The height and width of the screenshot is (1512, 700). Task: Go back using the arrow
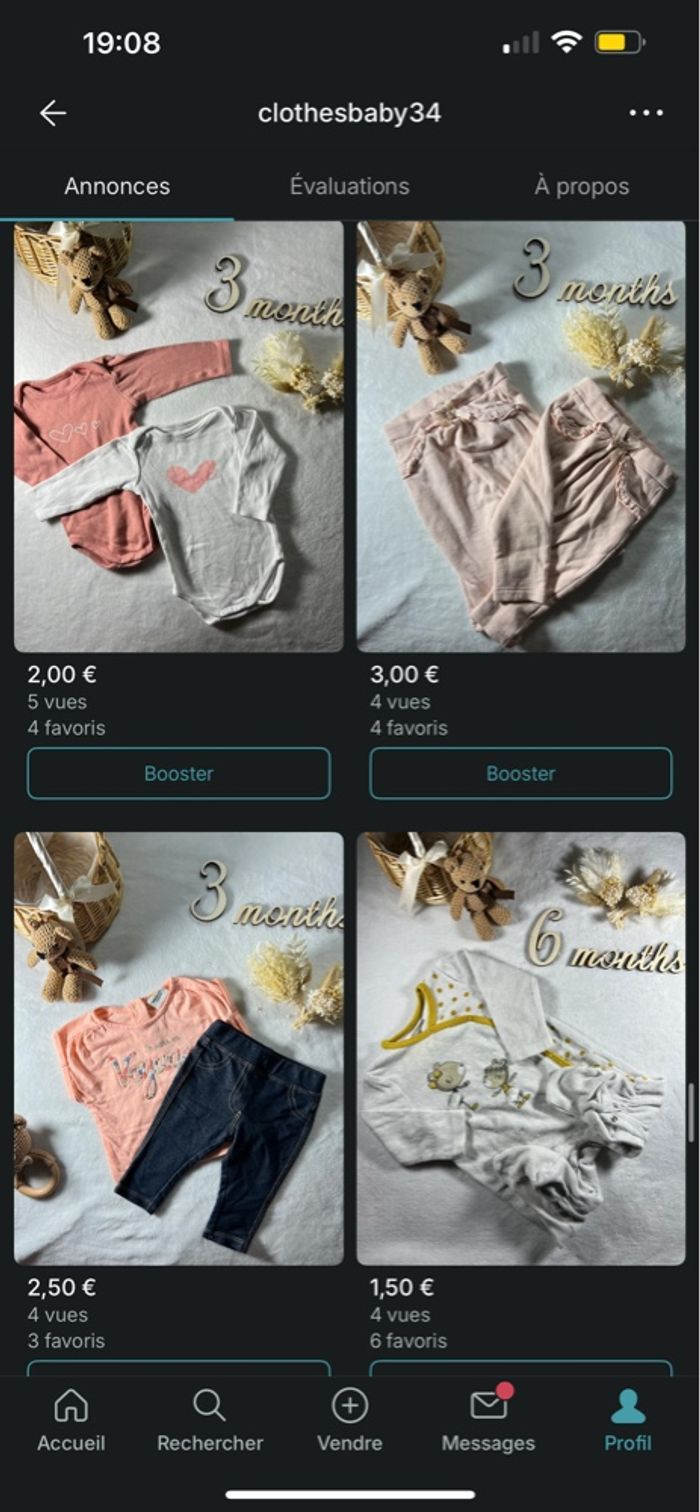53,113
